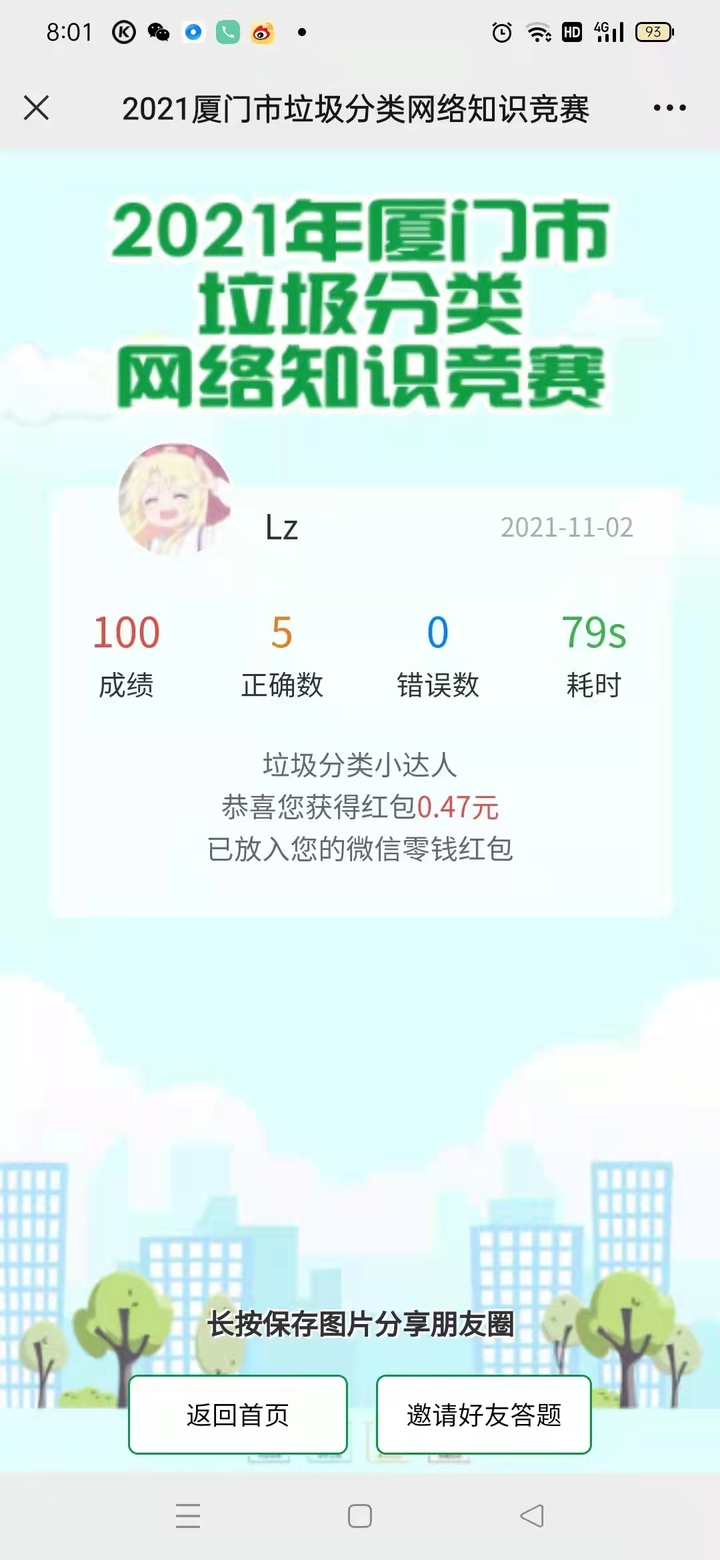Open the three-dot overflow menu
The height and width of the screenshot is (1560, 720).
pos(669,108)
